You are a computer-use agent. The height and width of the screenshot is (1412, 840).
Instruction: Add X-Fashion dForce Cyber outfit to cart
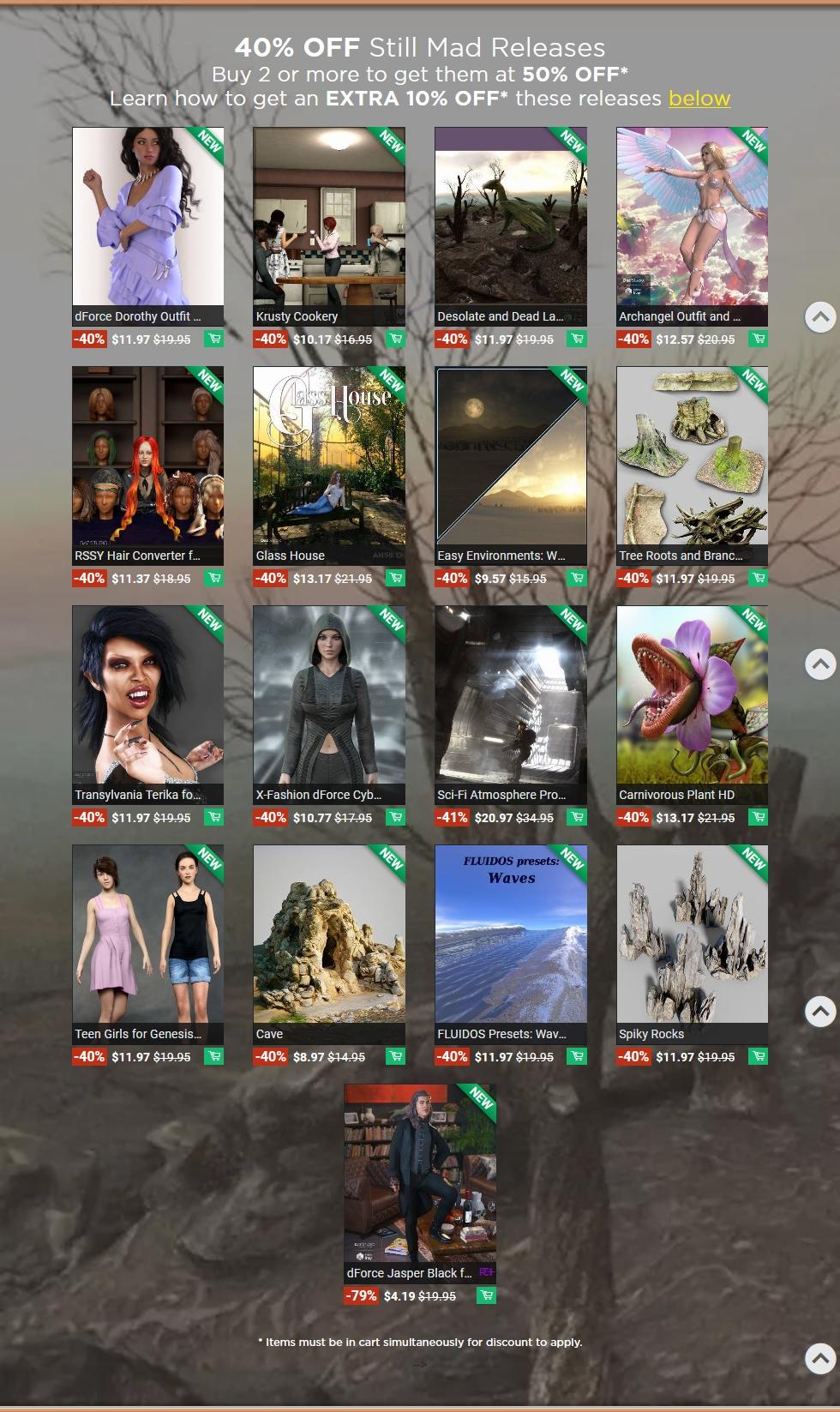click(x=395, y=817)
